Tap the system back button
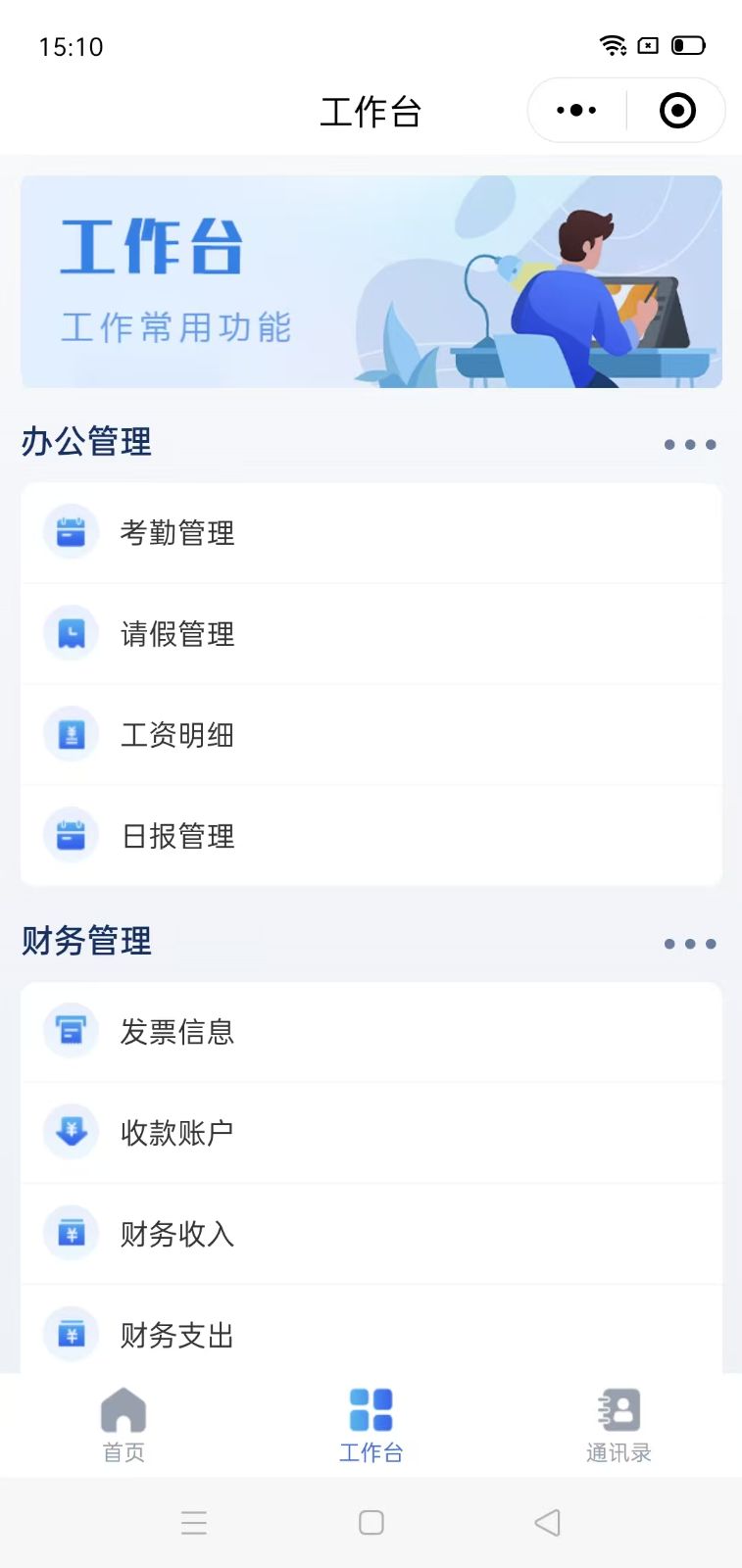 pyautogui.click(x=547, y=1522)
